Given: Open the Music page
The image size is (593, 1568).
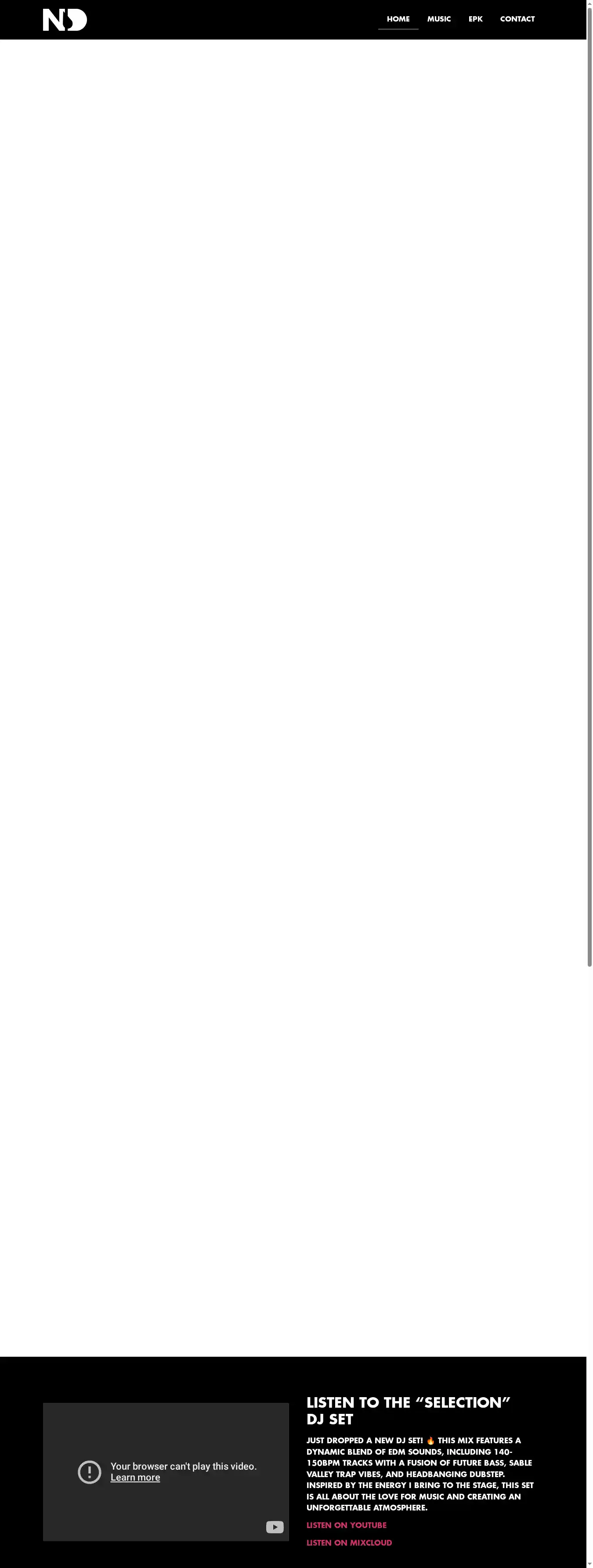Looking at the screenshot, I should (x=439, y=19).
